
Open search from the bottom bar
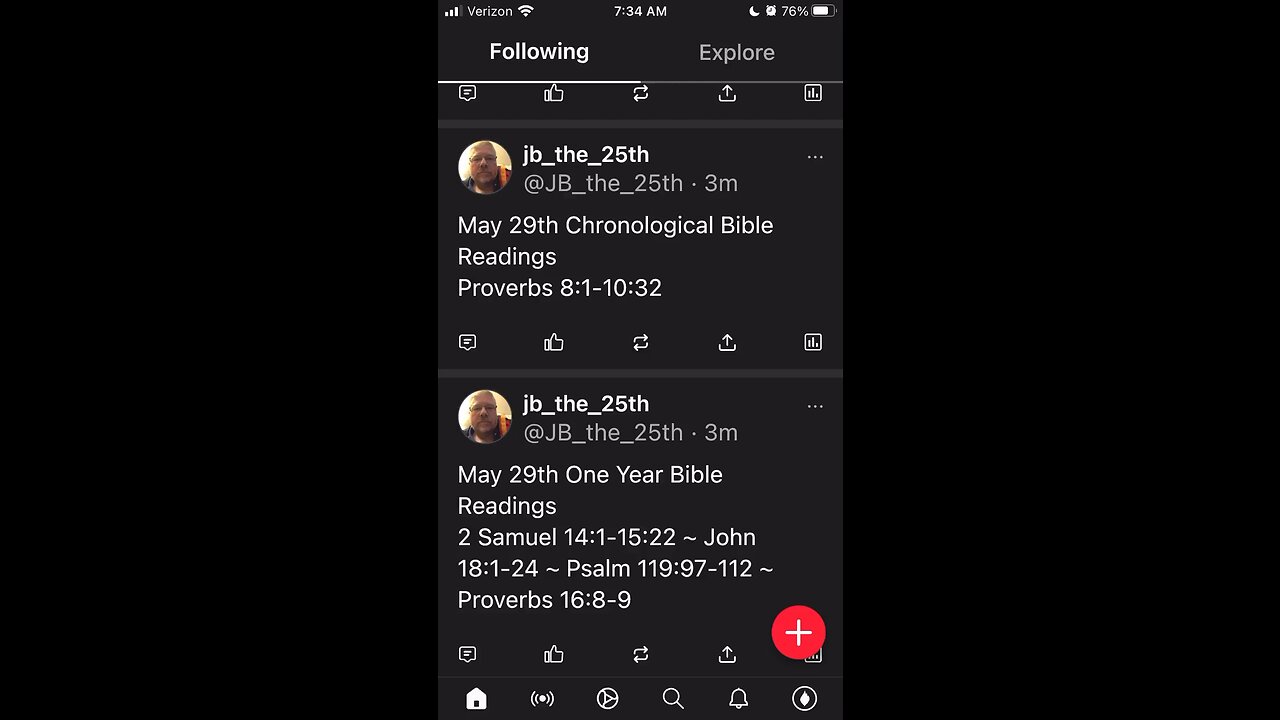tap(673, 699)
